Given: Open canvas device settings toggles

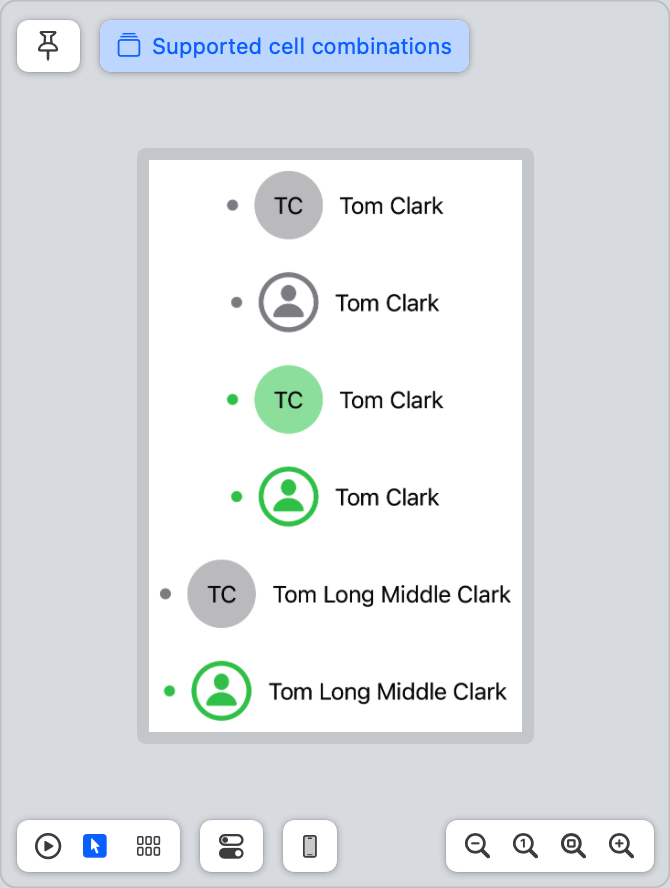Looking at the screenshot, I should [231, 846].
